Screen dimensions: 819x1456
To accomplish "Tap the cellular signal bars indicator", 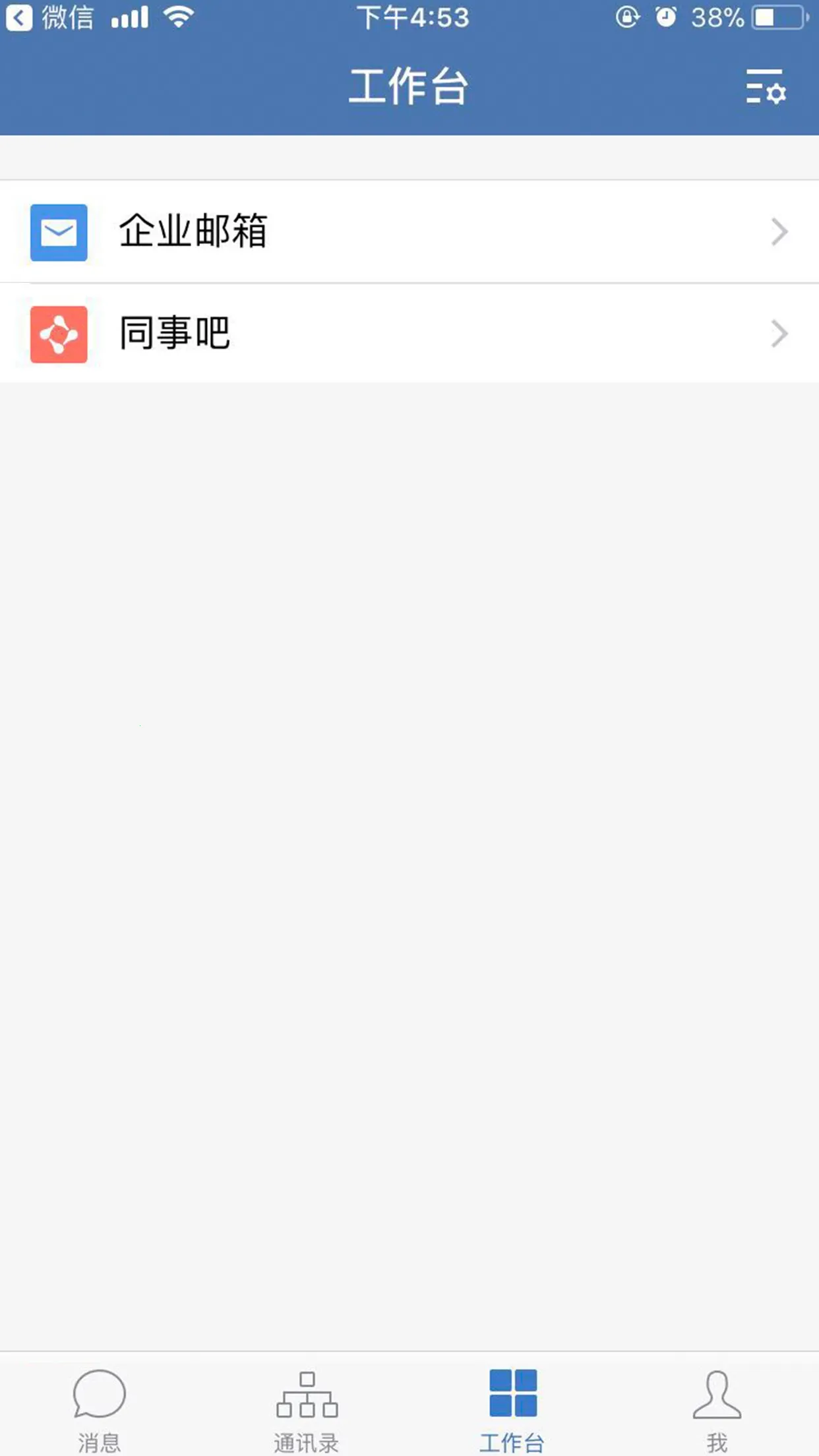I will coord(129,17).
